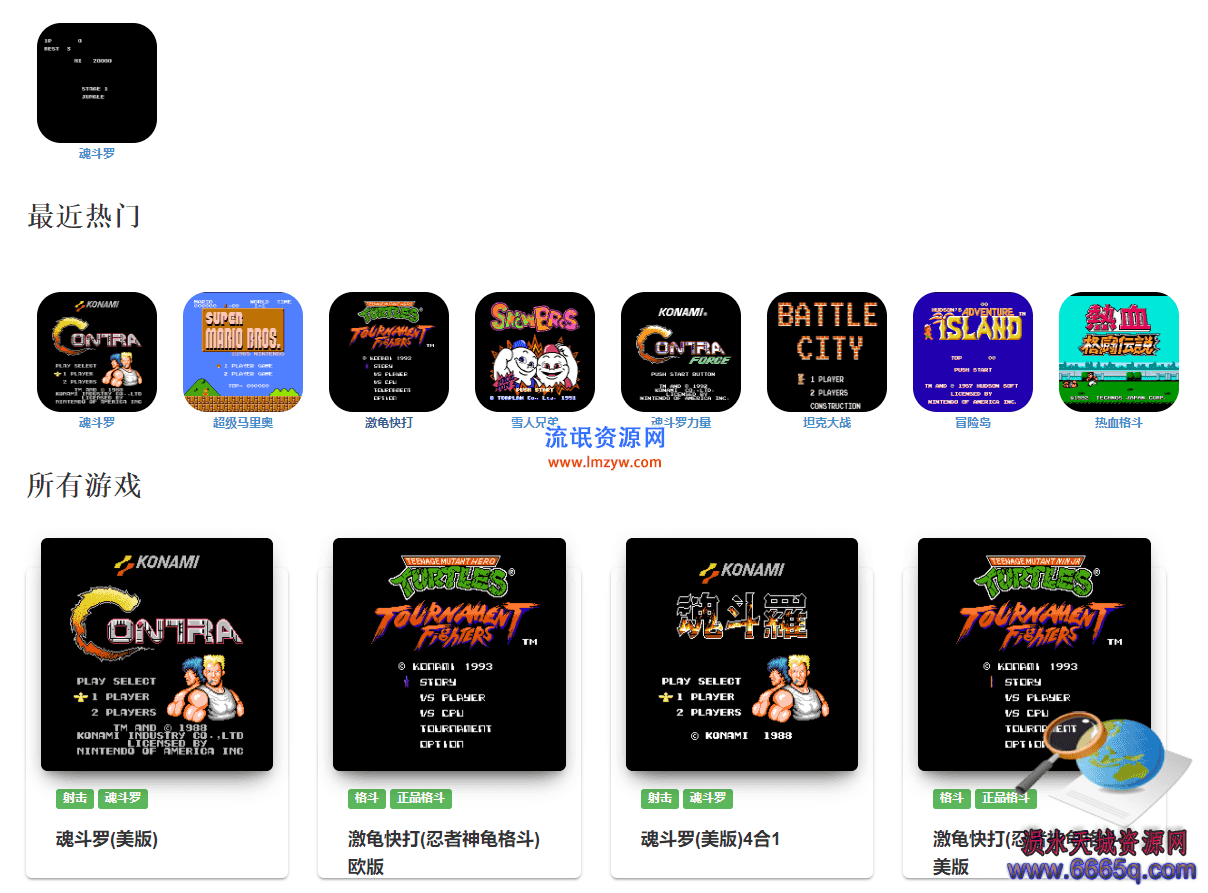Filter by 格斗 tag on 欧版 card
Screen dimensions: 1208x893
click(x=366, y=798)
